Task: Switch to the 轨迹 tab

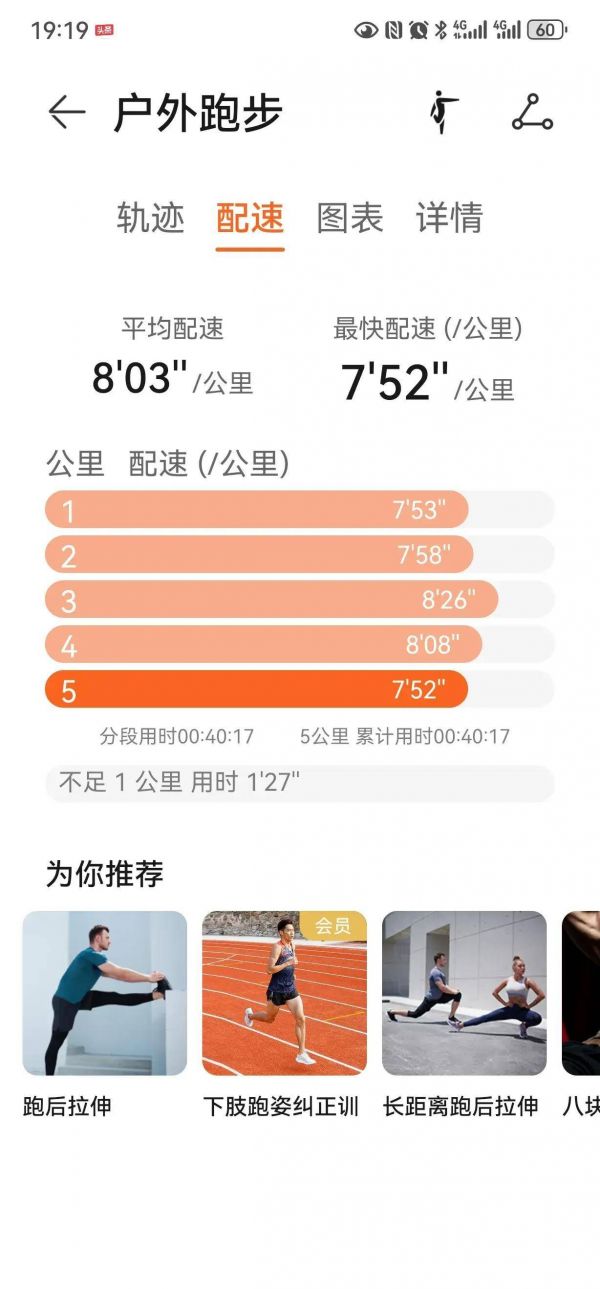Action: (151, 218)
